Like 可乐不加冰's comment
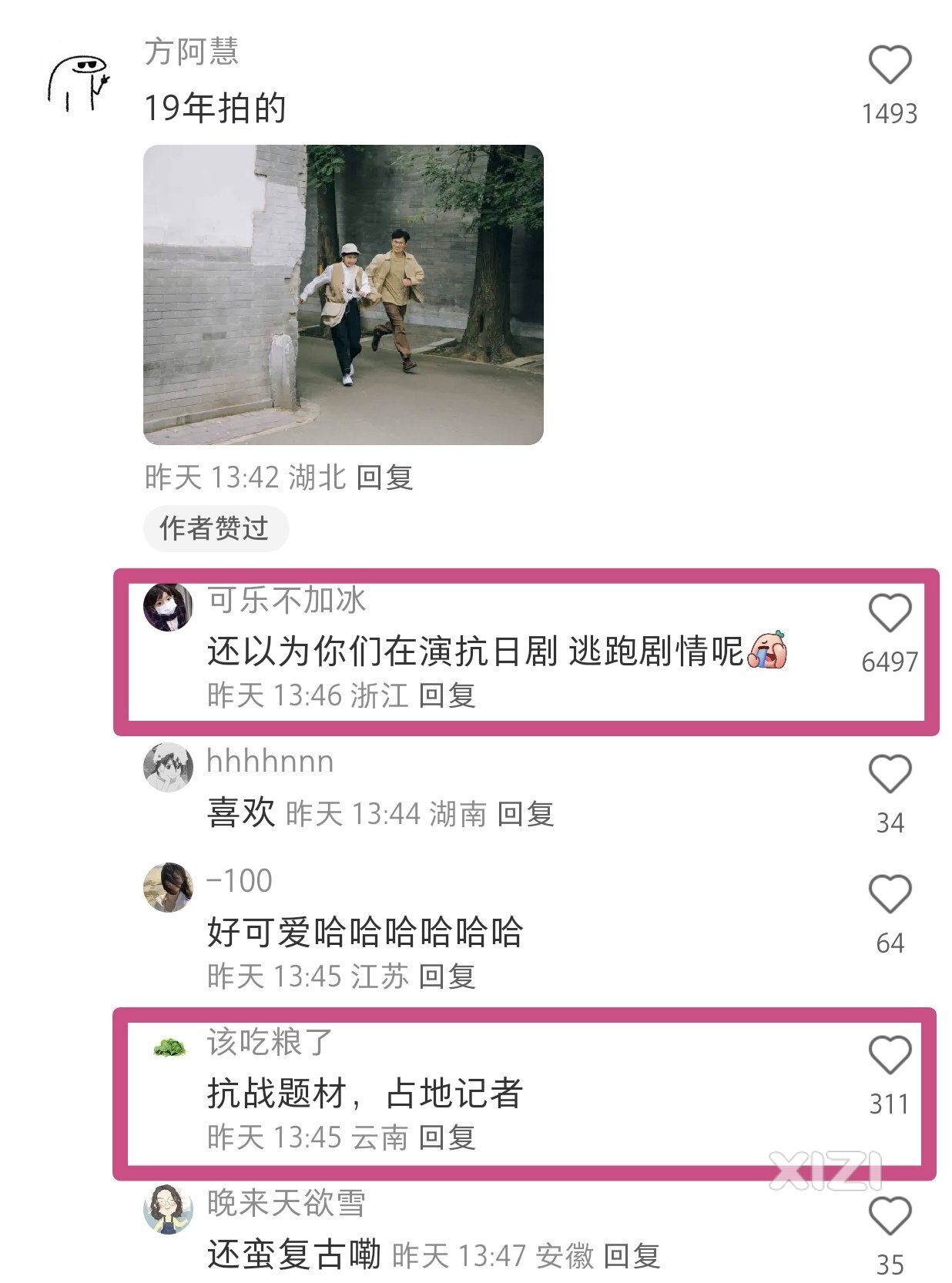Image resolution: width=952 pixels, height=1283 pixels. click(890, 613)
